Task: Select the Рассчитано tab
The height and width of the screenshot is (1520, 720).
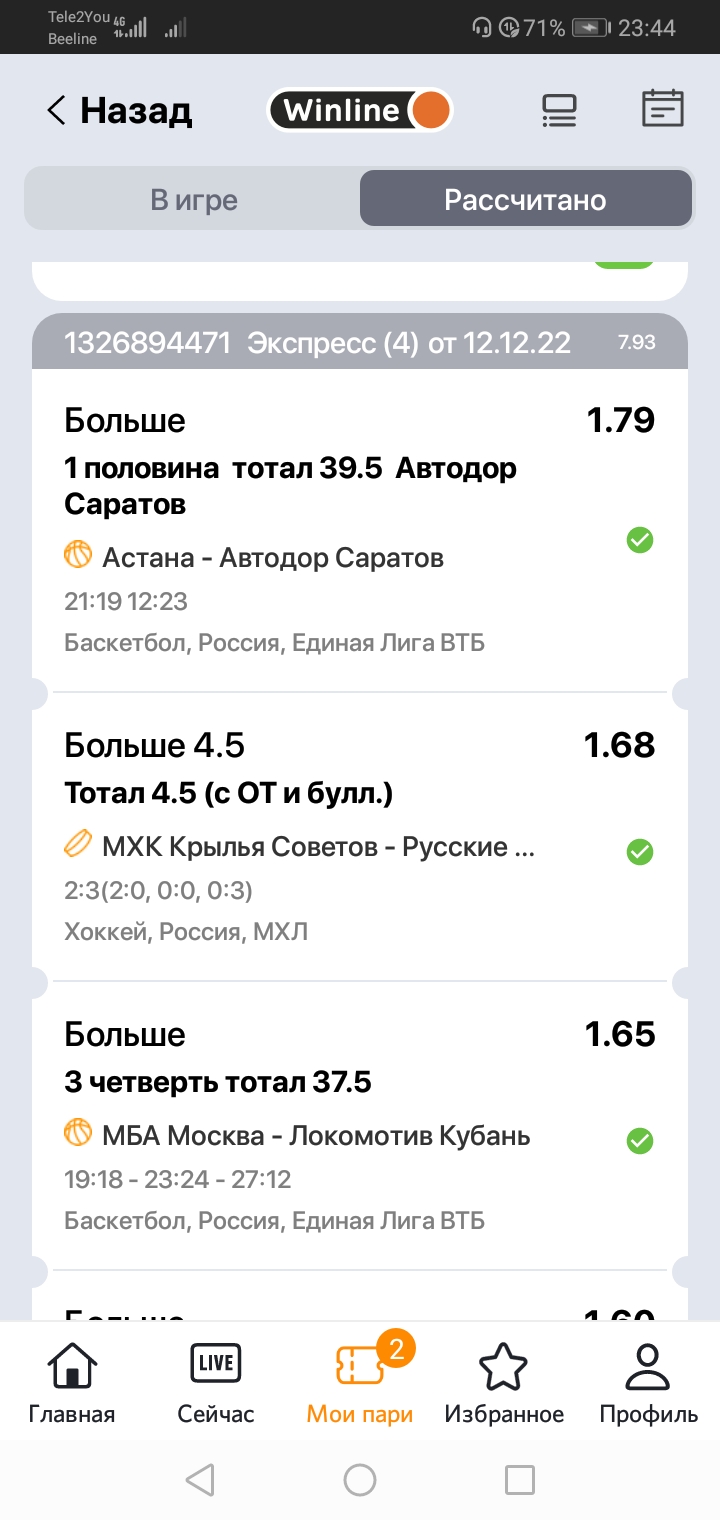Action: coord(525,200)
